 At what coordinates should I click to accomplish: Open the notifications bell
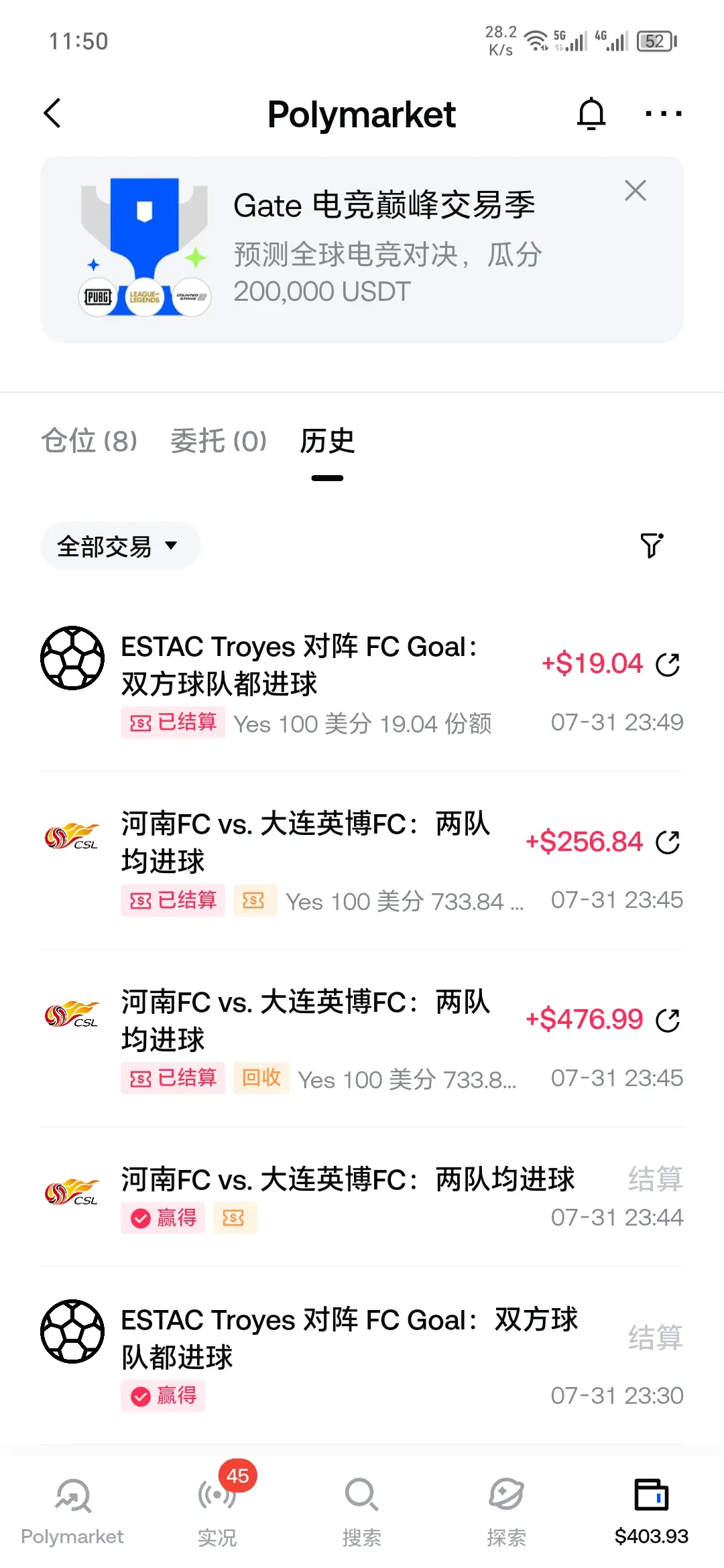tap(591, 113)
